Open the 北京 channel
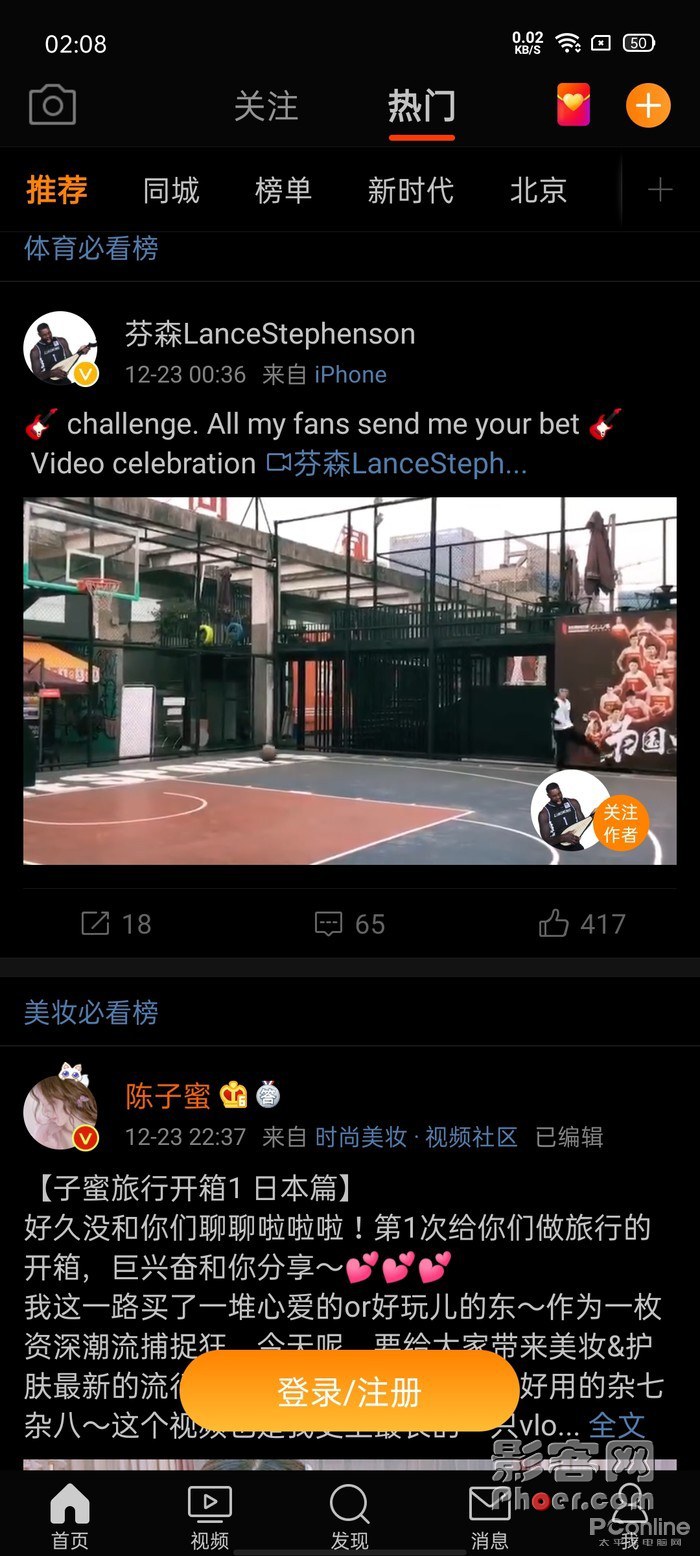Image resolution: width=700 pixels, height=1556 pixels. [538, 190]
